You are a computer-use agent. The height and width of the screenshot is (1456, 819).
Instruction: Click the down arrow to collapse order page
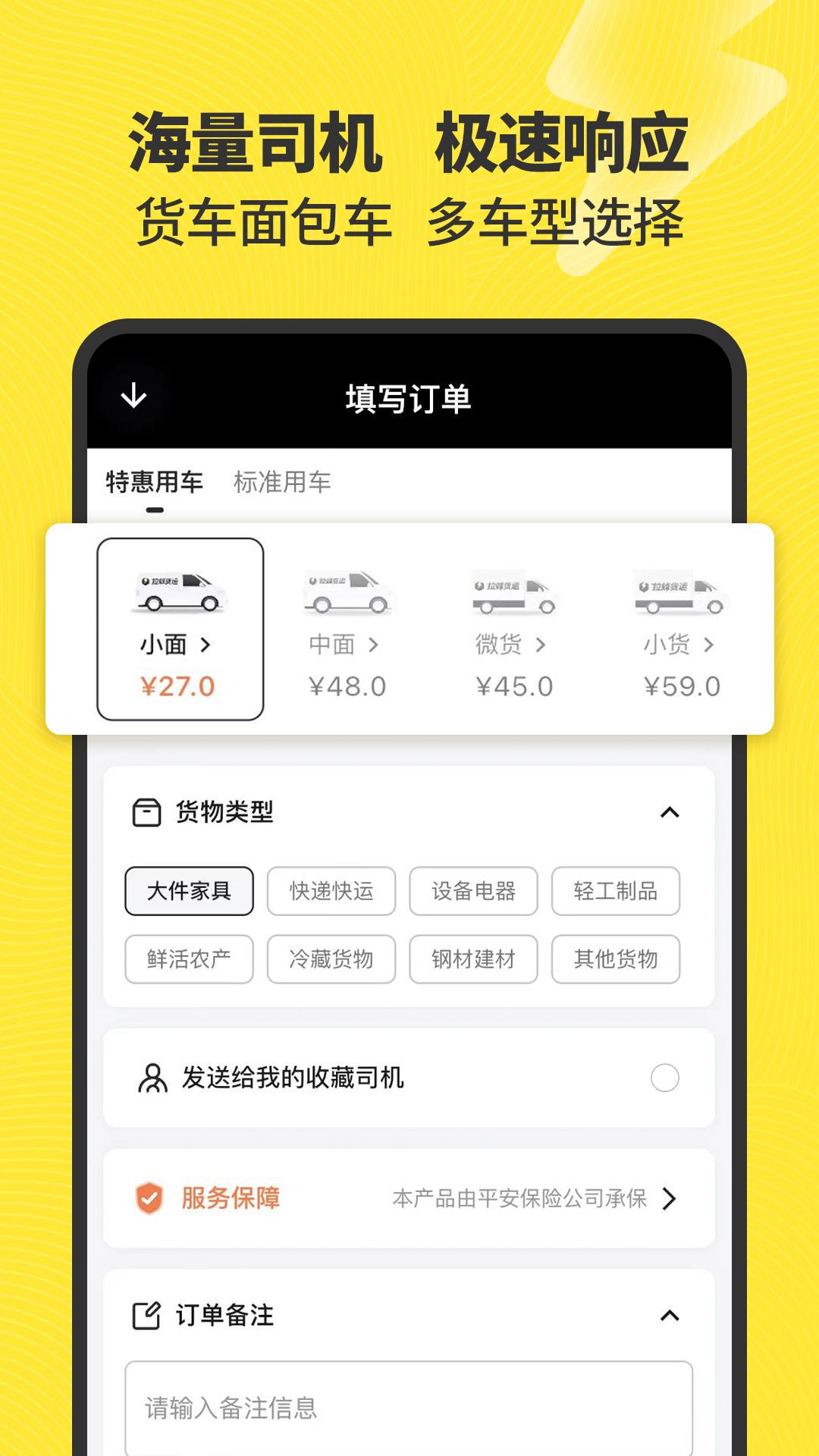133,394
